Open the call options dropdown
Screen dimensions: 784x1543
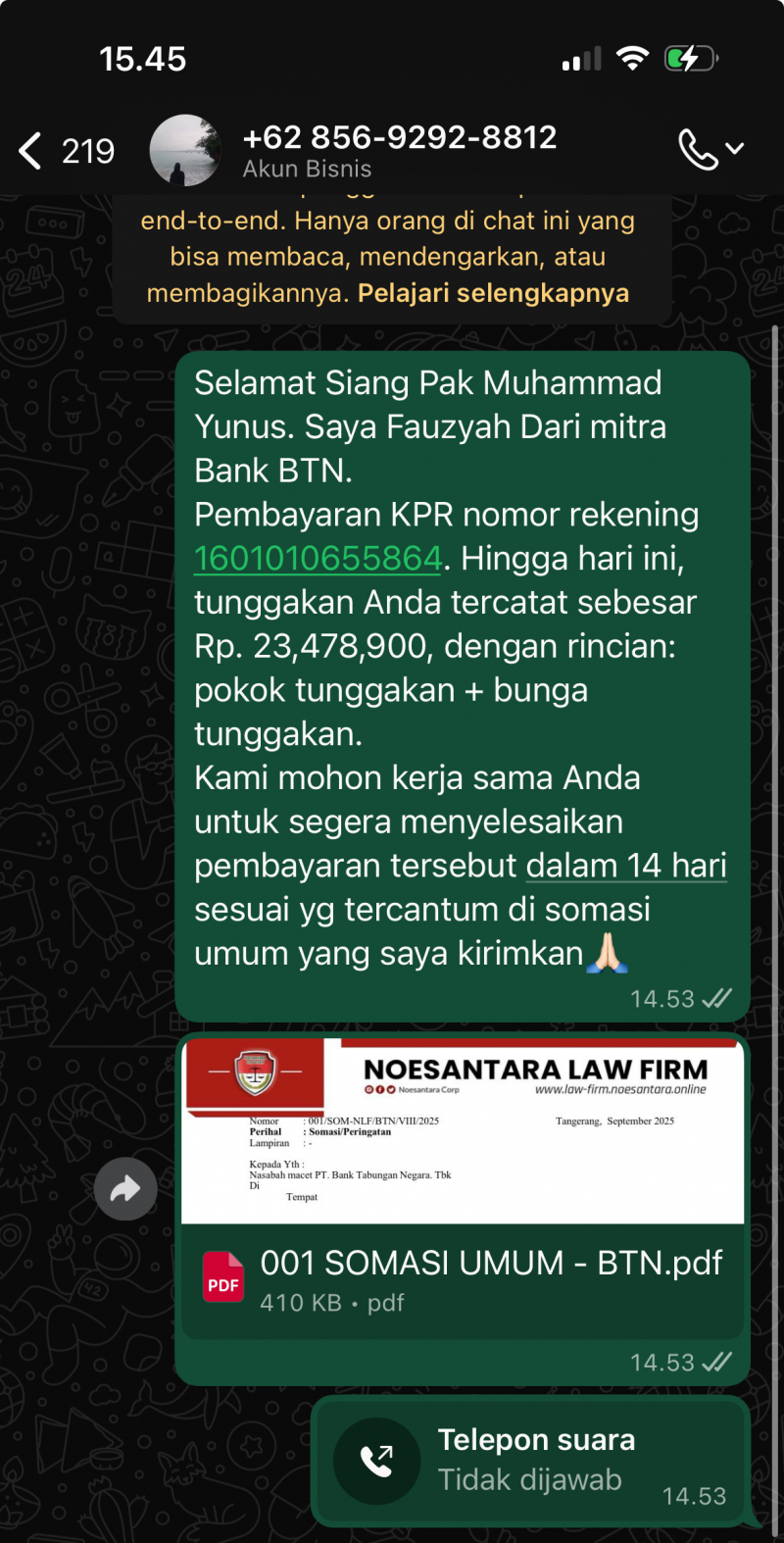[x=711, y=150]
